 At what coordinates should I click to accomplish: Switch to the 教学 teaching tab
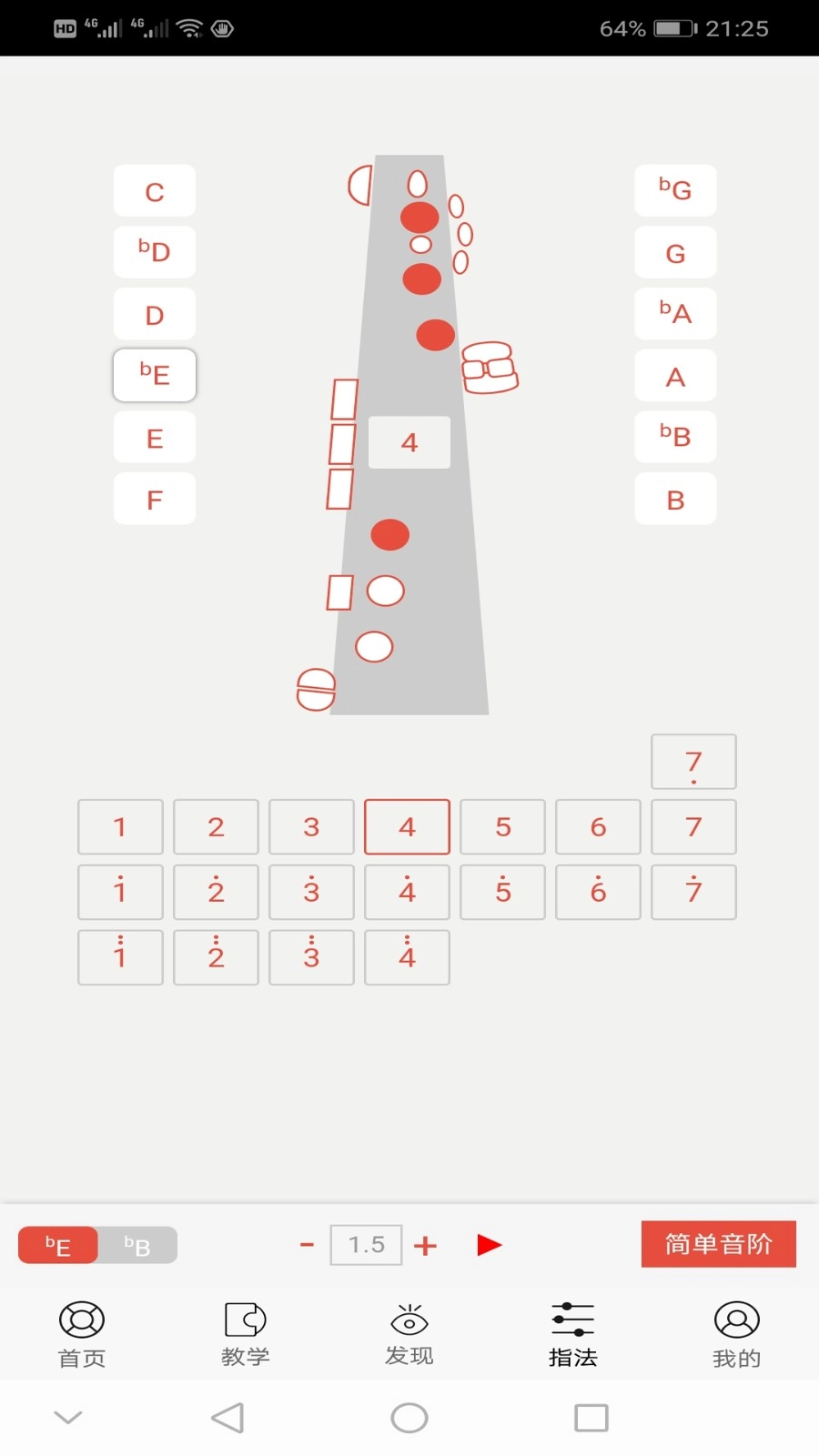tap(245, 1334)
